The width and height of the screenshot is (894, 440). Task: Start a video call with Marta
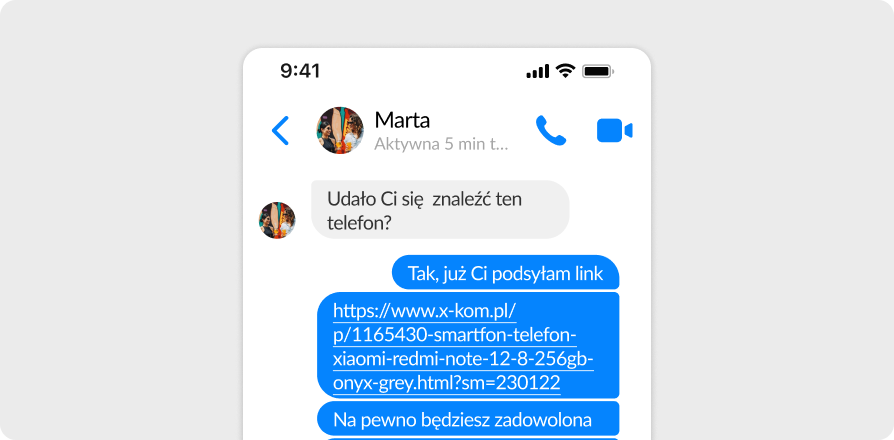click(x=614, y=131)
